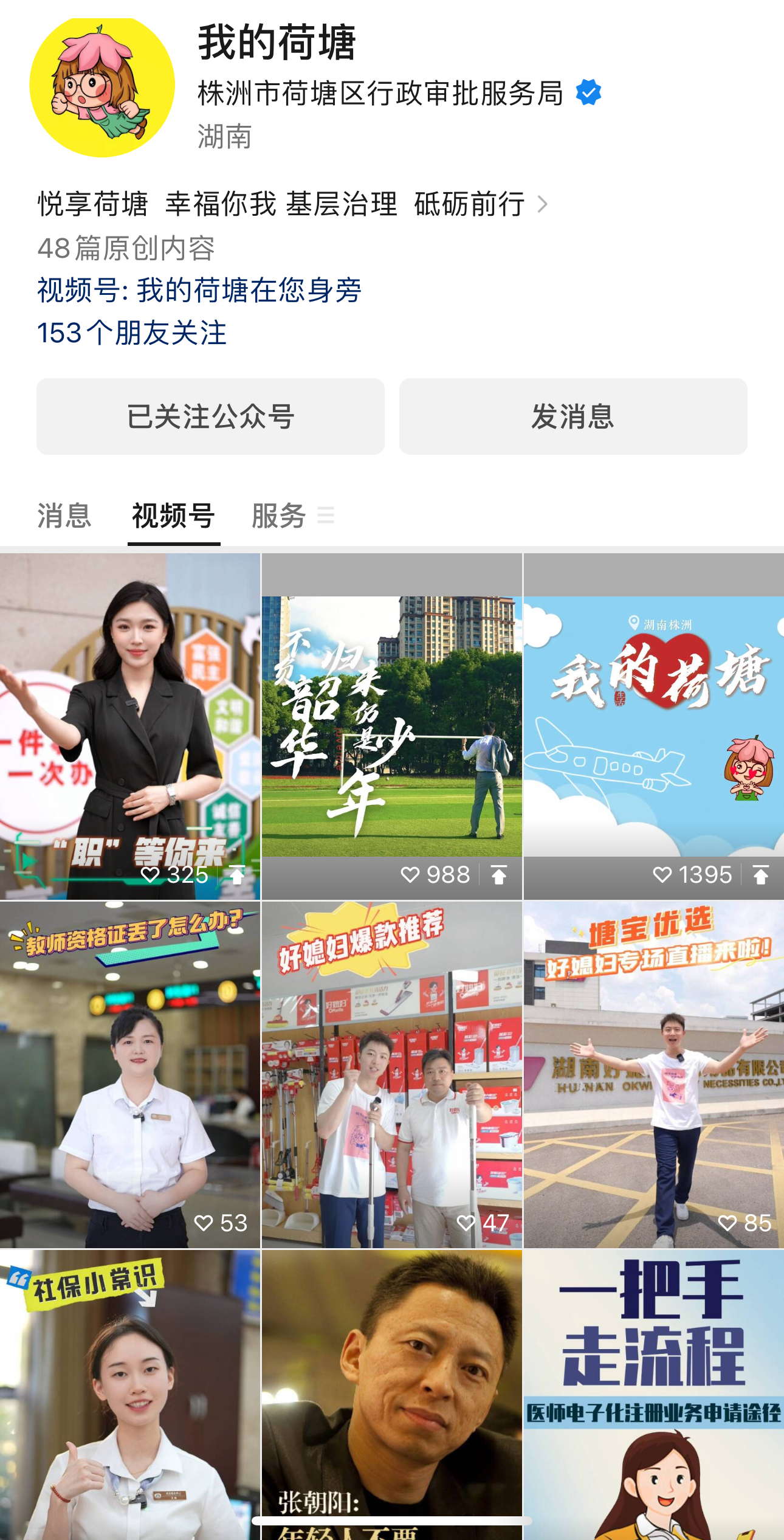
Task: Play the 我的荷塘 video with 1395 likes
Action: point(653,726)
